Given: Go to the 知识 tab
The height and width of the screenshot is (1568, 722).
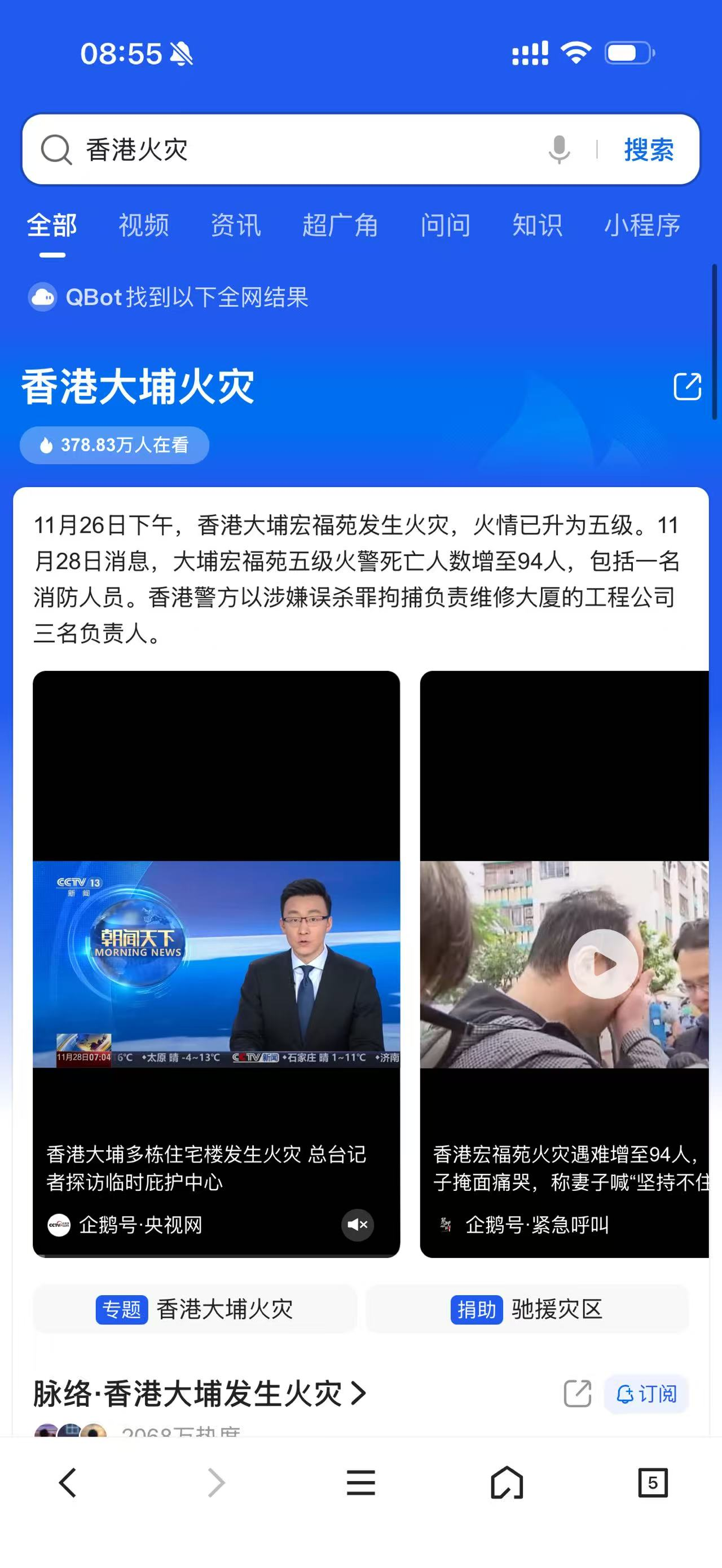Looking at the screenshot, I should coord(537,225).
